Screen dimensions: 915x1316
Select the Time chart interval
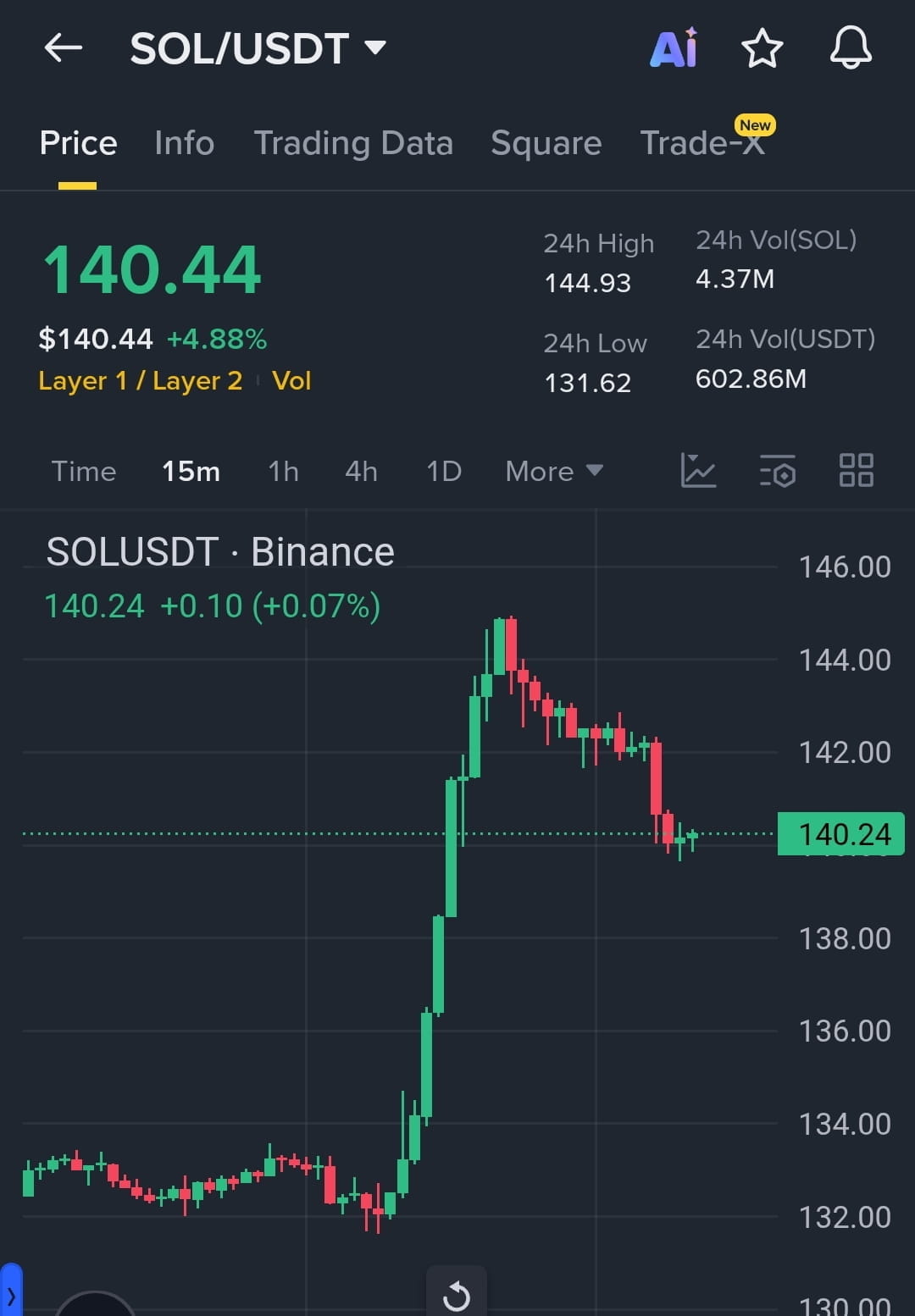pos(84,472)
